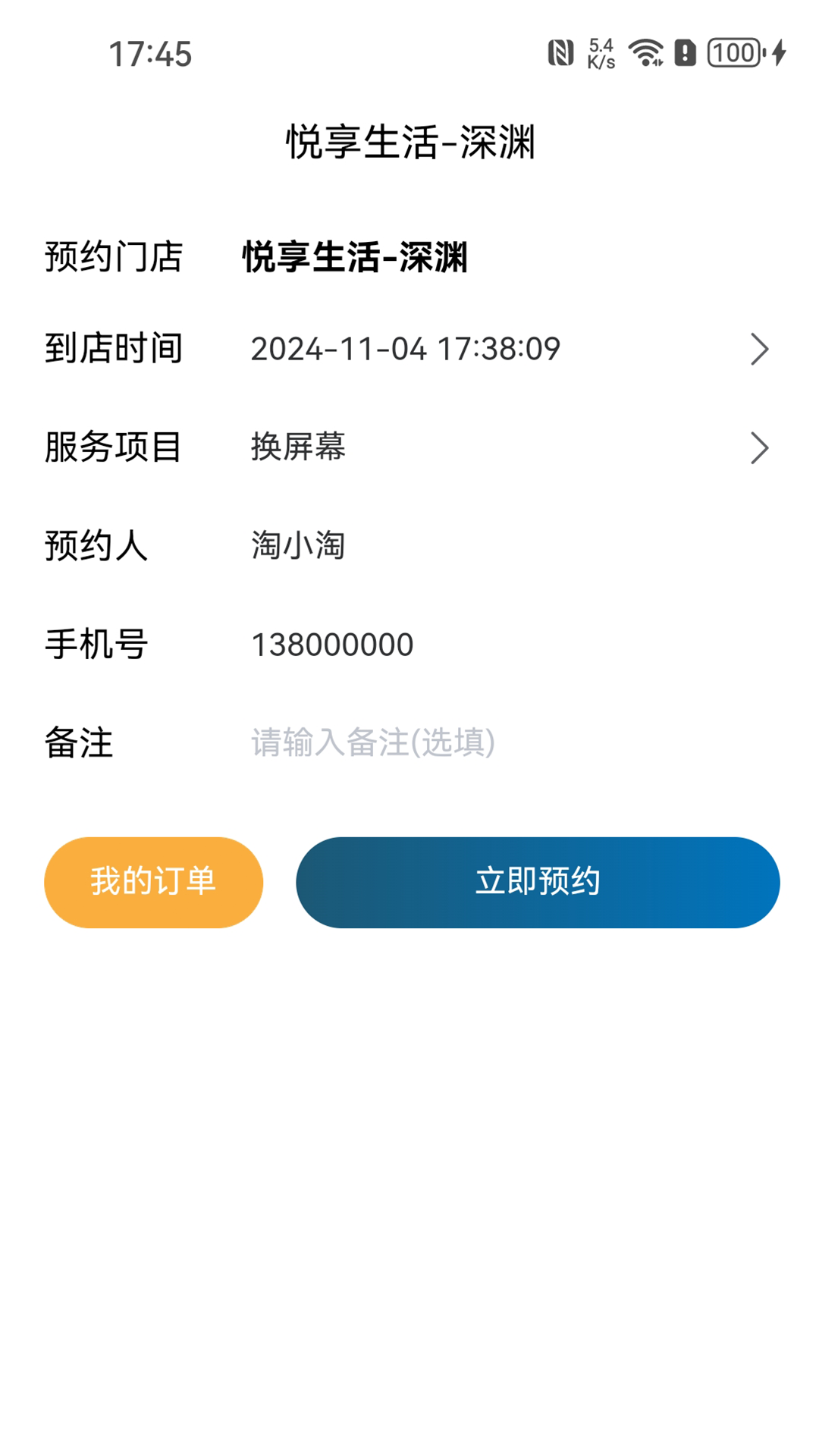The width and height of the screenshot is (819, 1456).
Task: Submit with the 立即预约 button
Action: click(537, 882)
